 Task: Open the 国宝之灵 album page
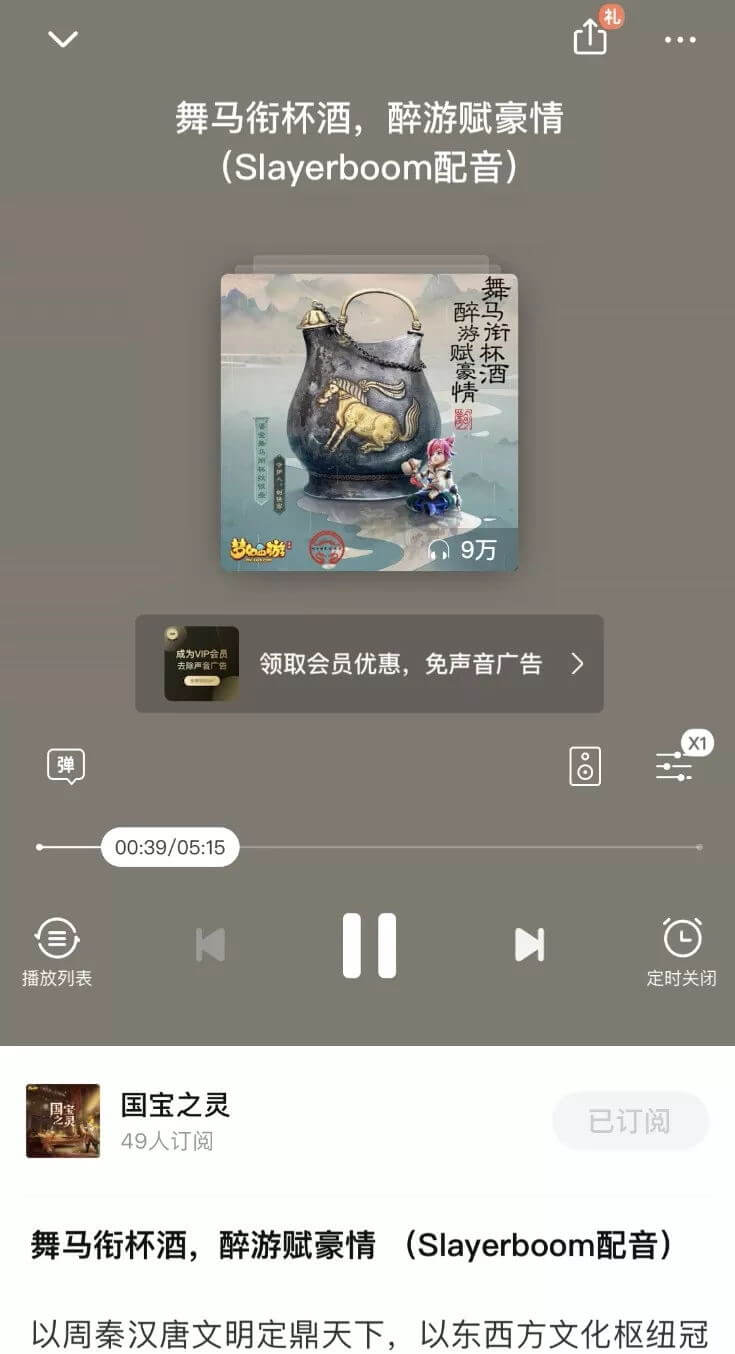point(175,1120)
